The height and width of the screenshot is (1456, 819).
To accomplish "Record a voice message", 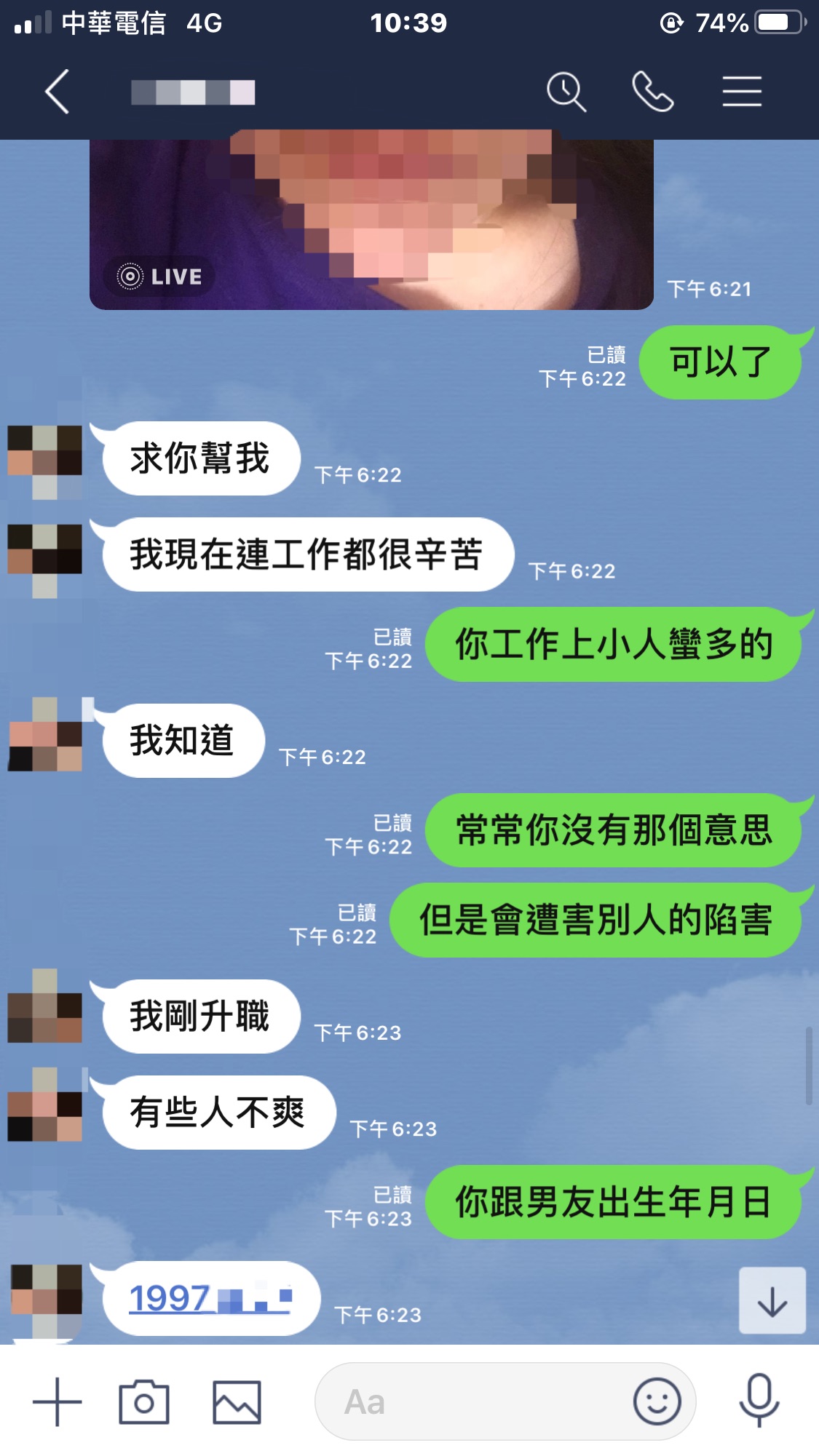I will tap(759, 1401).
